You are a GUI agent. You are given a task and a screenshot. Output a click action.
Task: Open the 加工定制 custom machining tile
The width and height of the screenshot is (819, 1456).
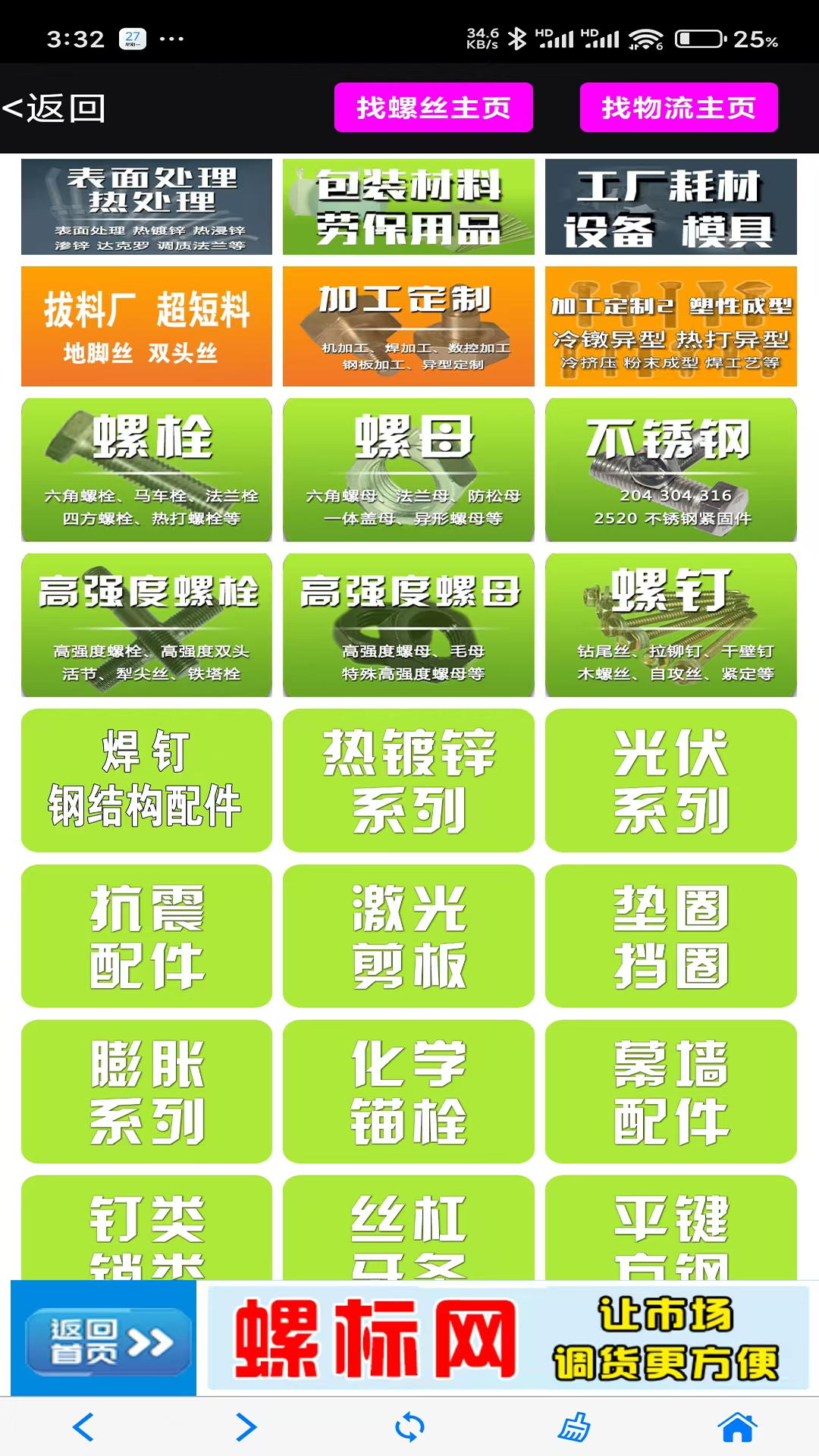coord(409,326)
